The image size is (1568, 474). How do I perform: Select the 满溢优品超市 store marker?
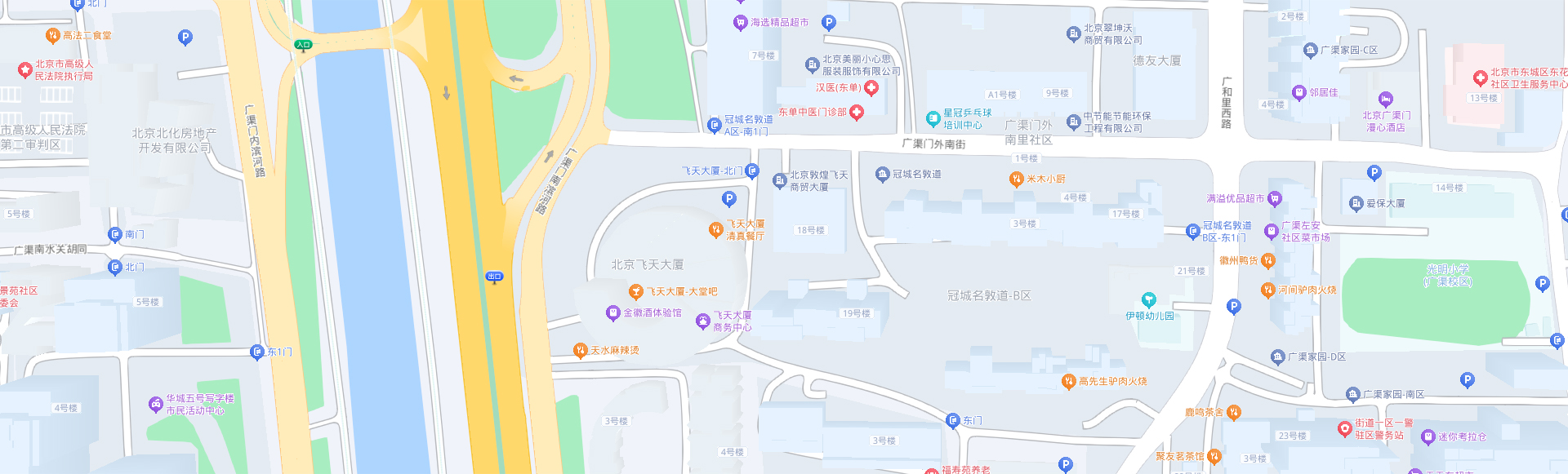click(1275, 198)
